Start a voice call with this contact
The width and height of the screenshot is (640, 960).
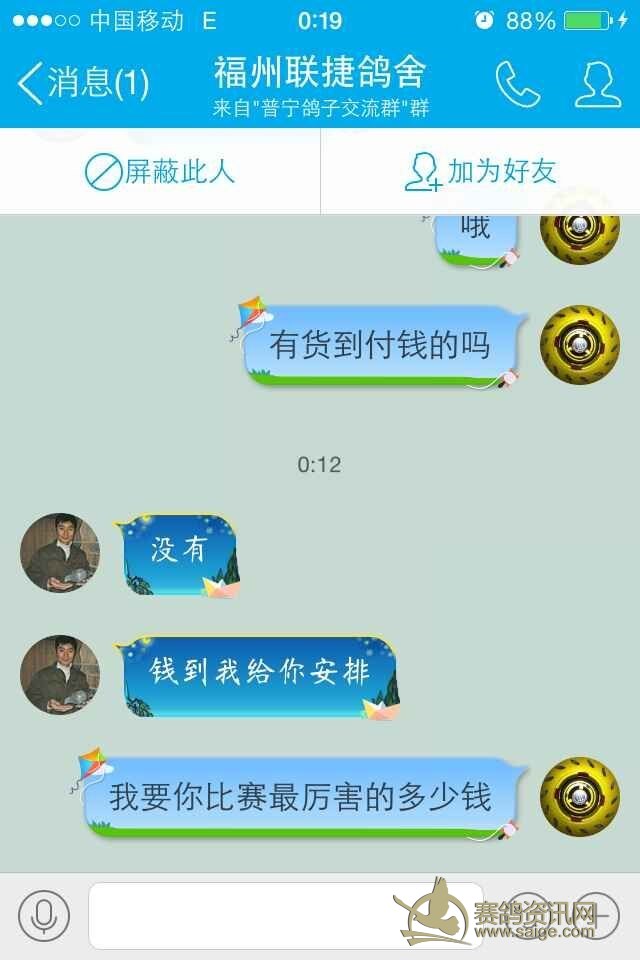click(517, 84)
